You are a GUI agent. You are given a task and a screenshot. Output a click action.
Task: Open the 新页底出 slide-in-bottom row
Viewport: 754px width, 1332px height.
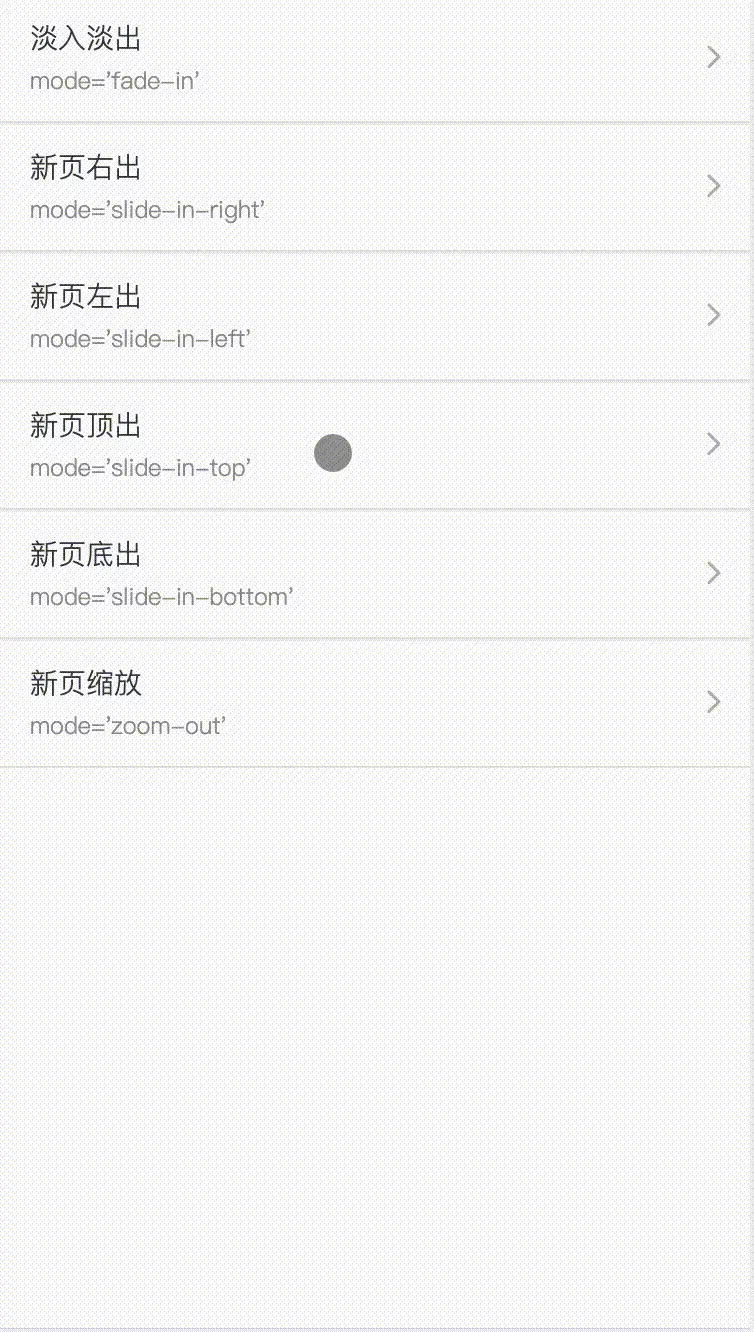[x=377, y=574]
